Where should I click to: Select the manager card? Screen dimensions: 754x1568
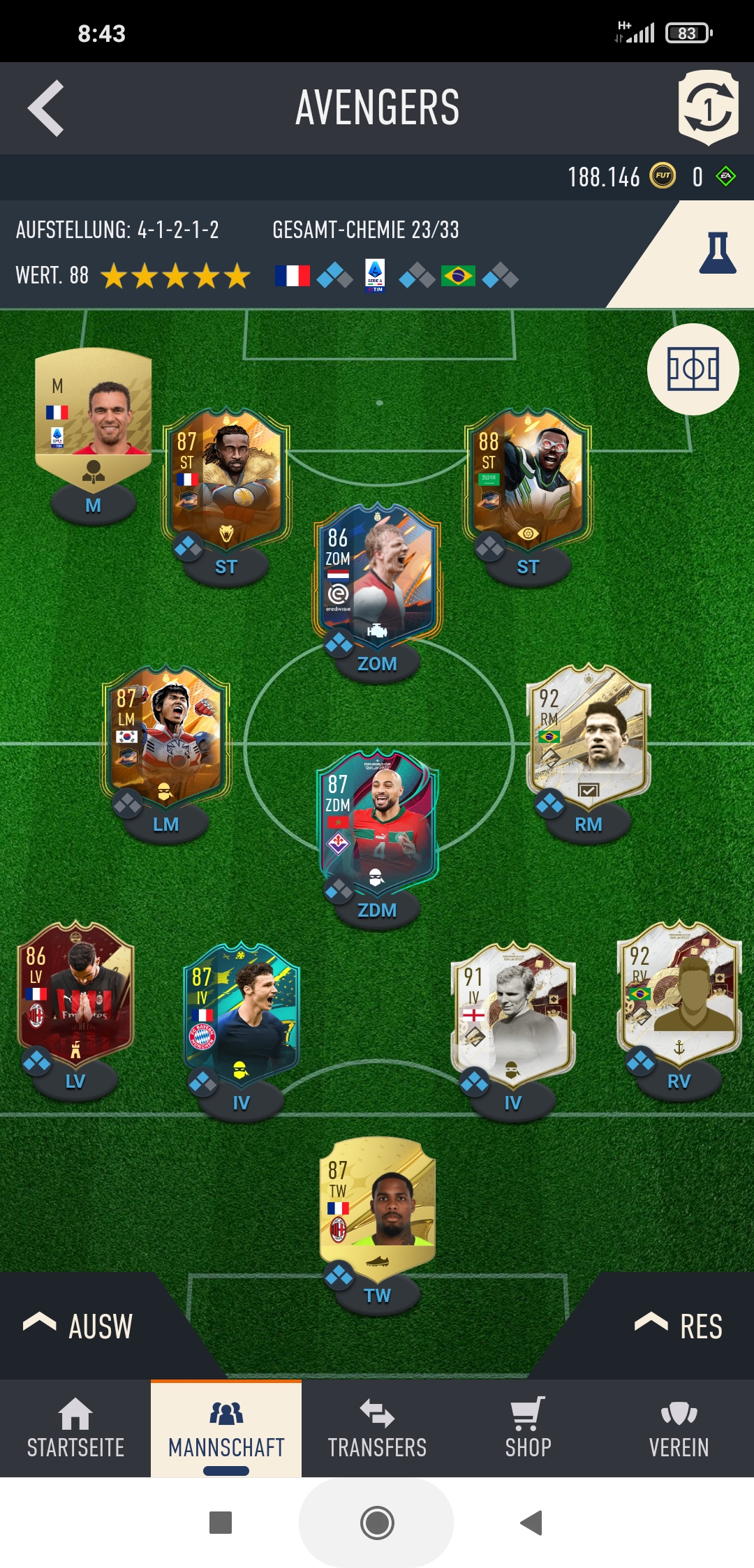pyautogui.click(x=94, y=417)
